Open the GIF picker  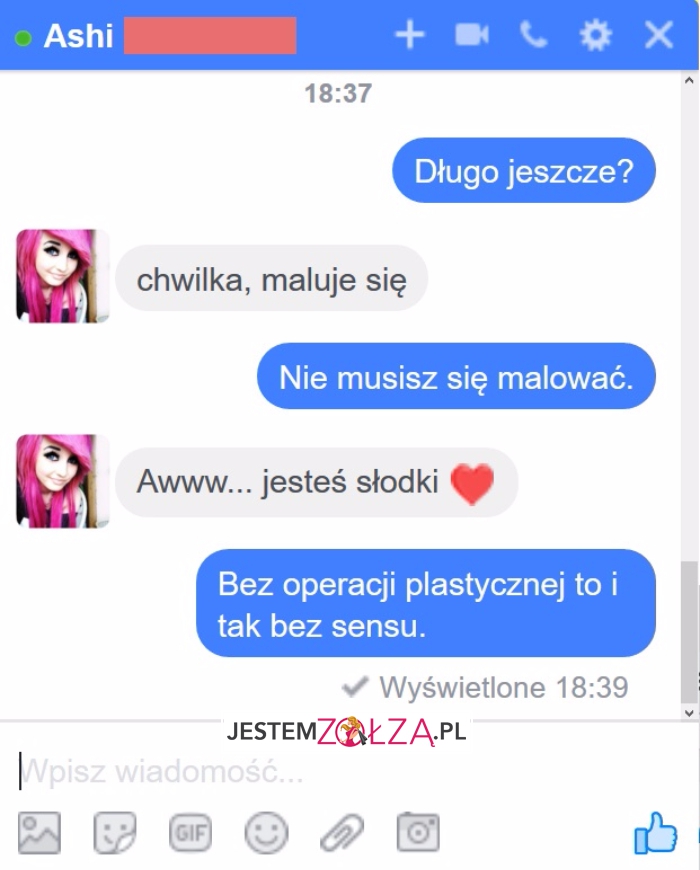pyautogui.click(x=190, y=833)
